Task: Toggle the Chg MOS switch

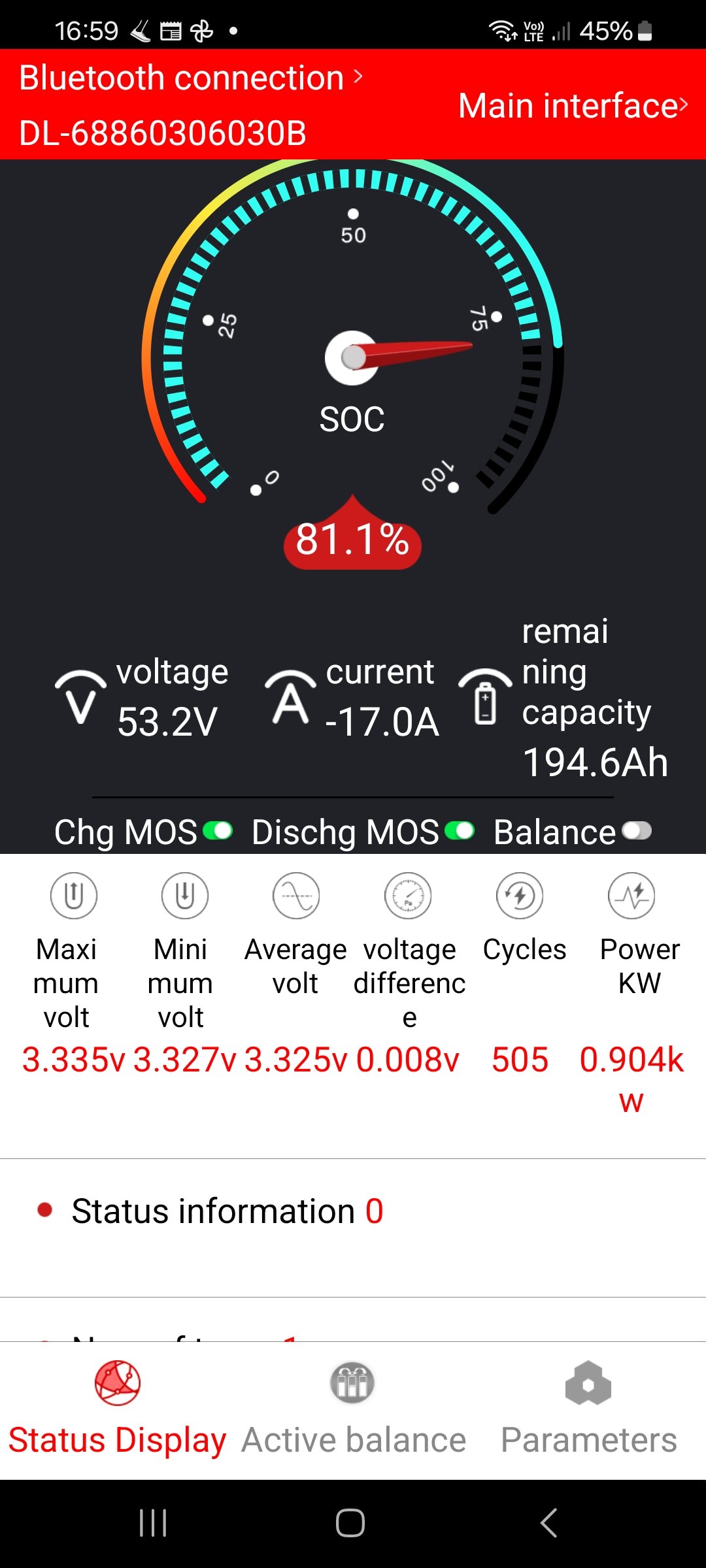Action: pyautogui.click(x=218, y=831)
